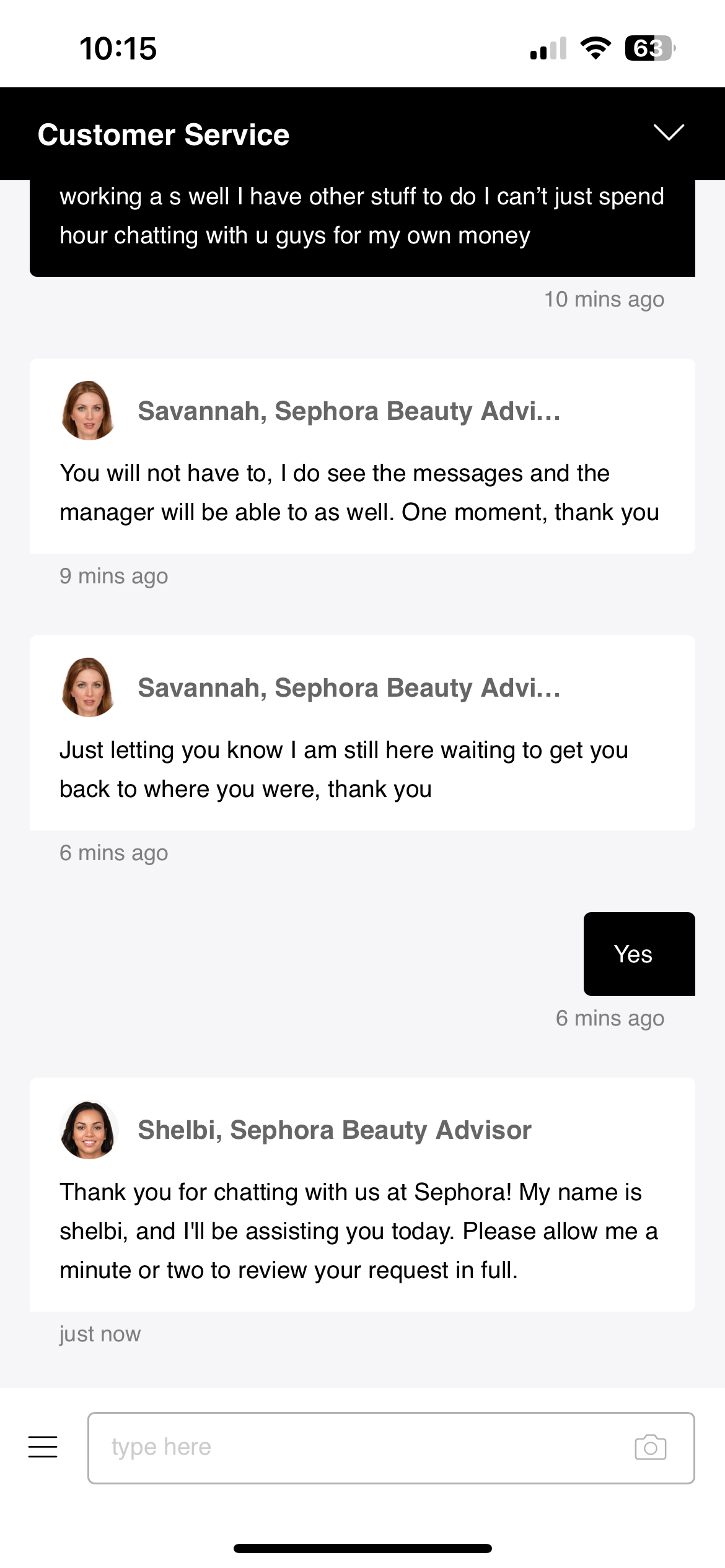Click Shelbi's avatar photo
The height and width of the screenshot is (1568, 725).
coord(89,1130)
